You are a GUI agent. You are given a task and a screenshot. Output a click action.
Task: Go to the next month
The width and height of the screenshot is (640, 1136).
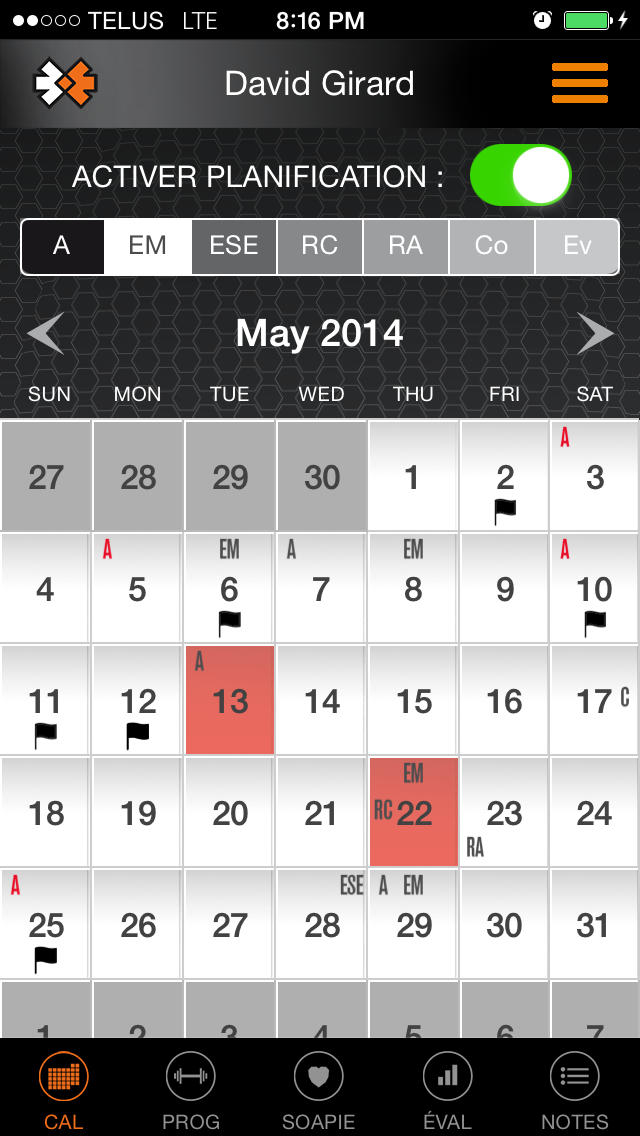[595, 333]
